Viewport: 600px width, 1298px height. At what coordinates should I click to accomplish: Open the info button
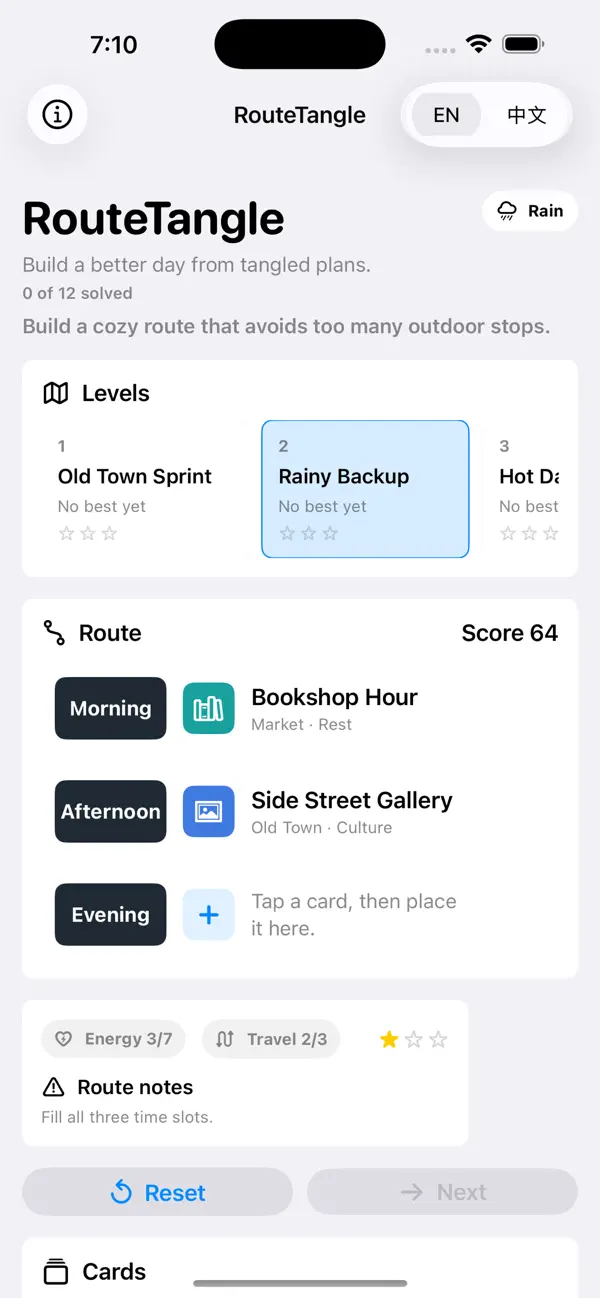click(x=57, y=115)
